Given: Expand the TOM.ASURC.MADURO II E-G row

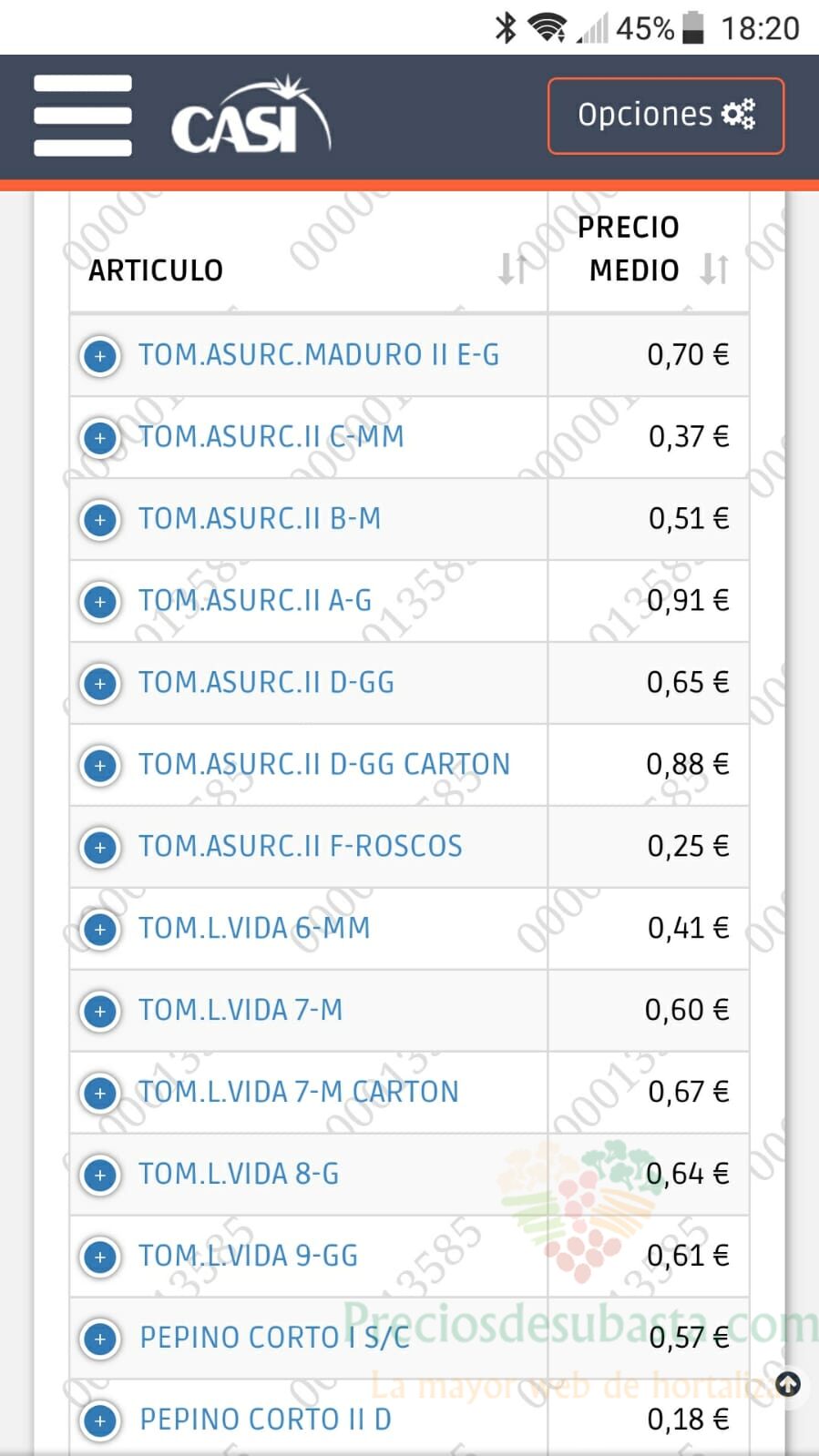Looking at the screenshot, I should click(x=100, y=355).
